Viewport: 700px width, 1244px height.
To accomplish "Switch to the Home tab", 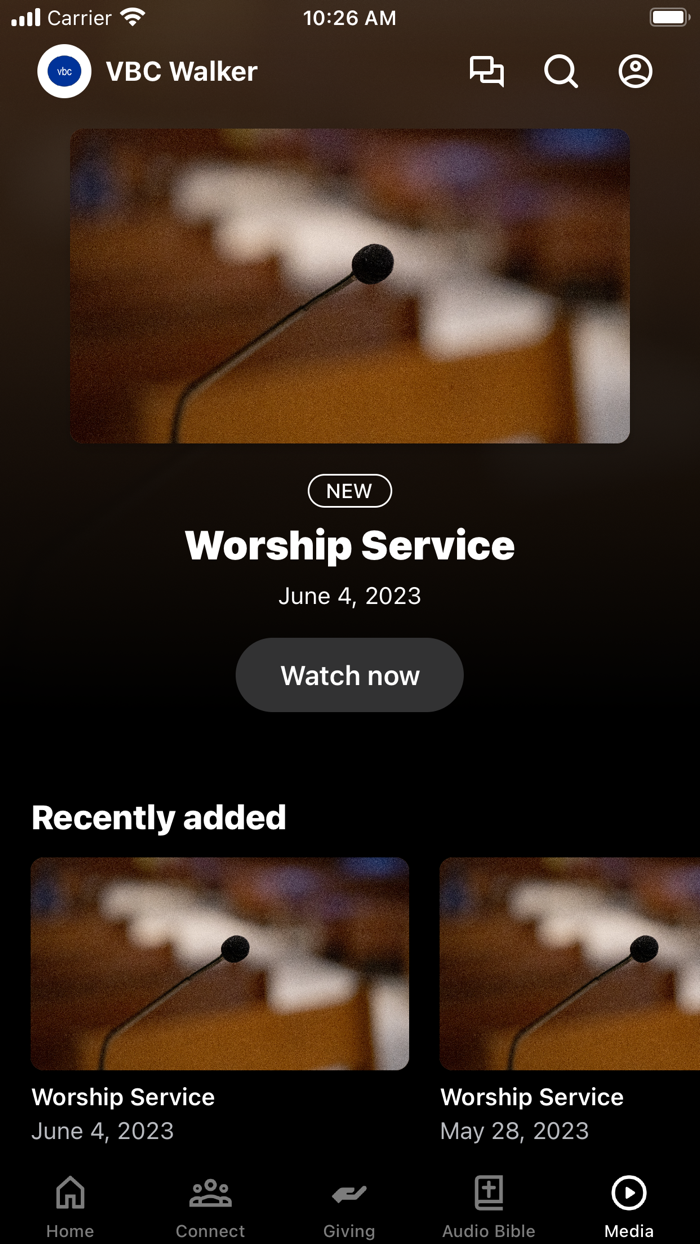I will coord(70,1206).
